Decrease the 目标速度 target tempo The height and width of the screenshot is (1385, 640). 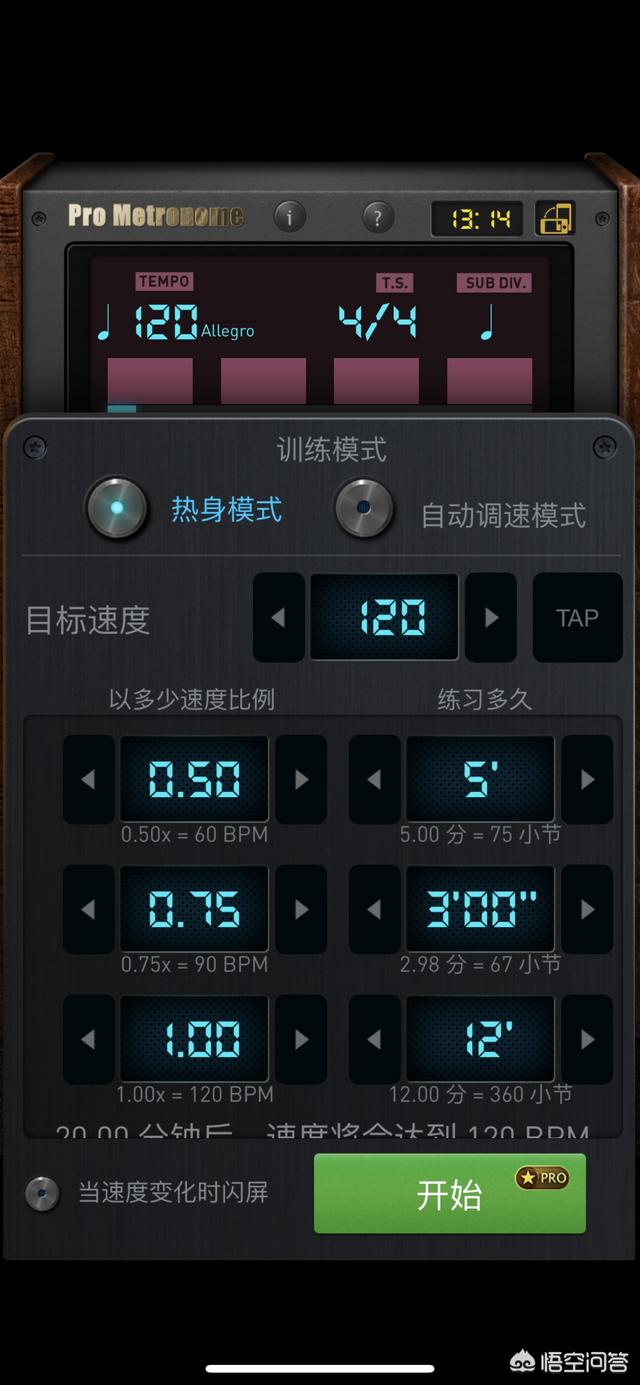(x=278, y=618)
